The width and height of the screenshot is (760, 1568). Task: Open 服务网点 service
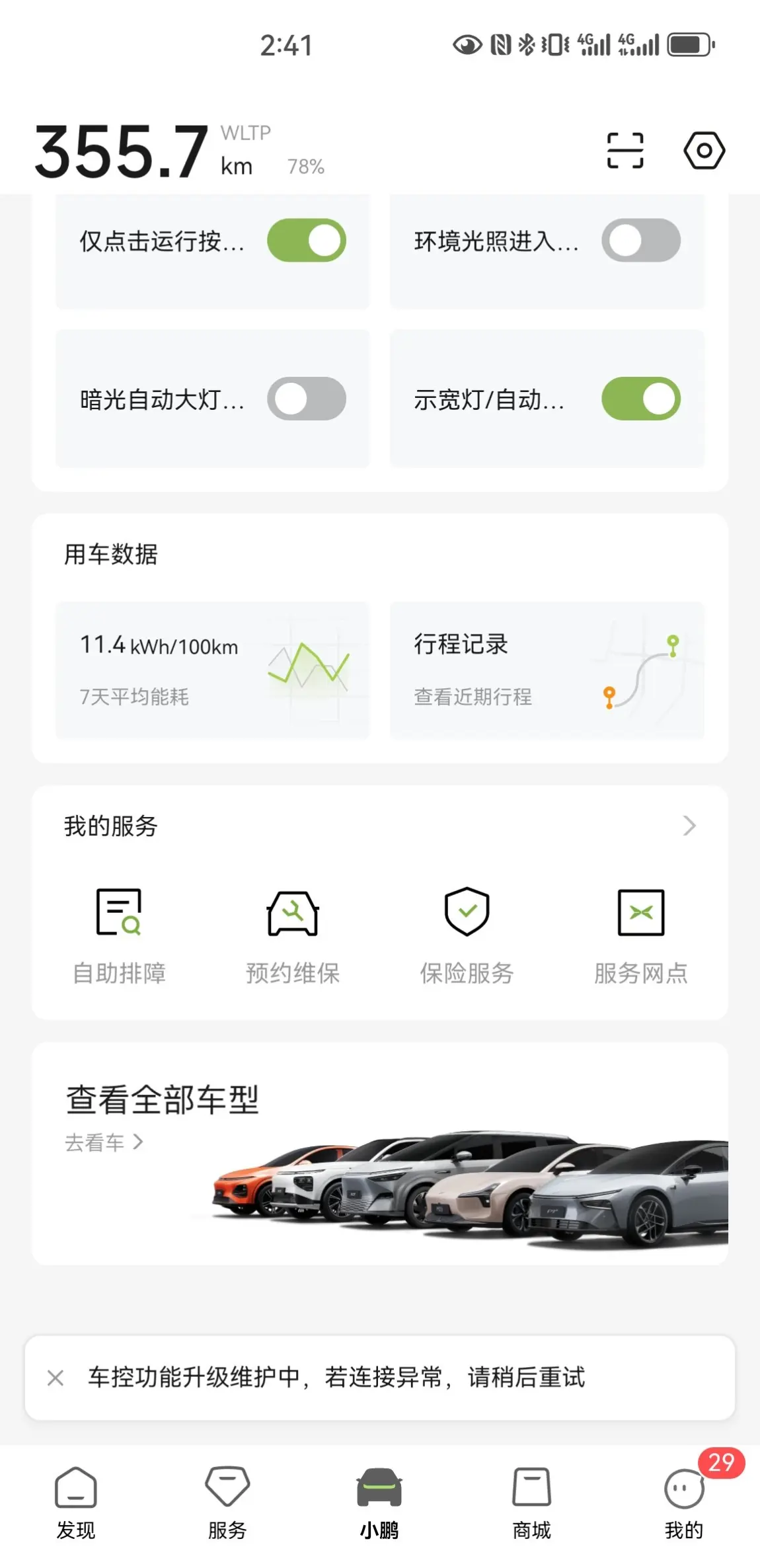point(640,935)
